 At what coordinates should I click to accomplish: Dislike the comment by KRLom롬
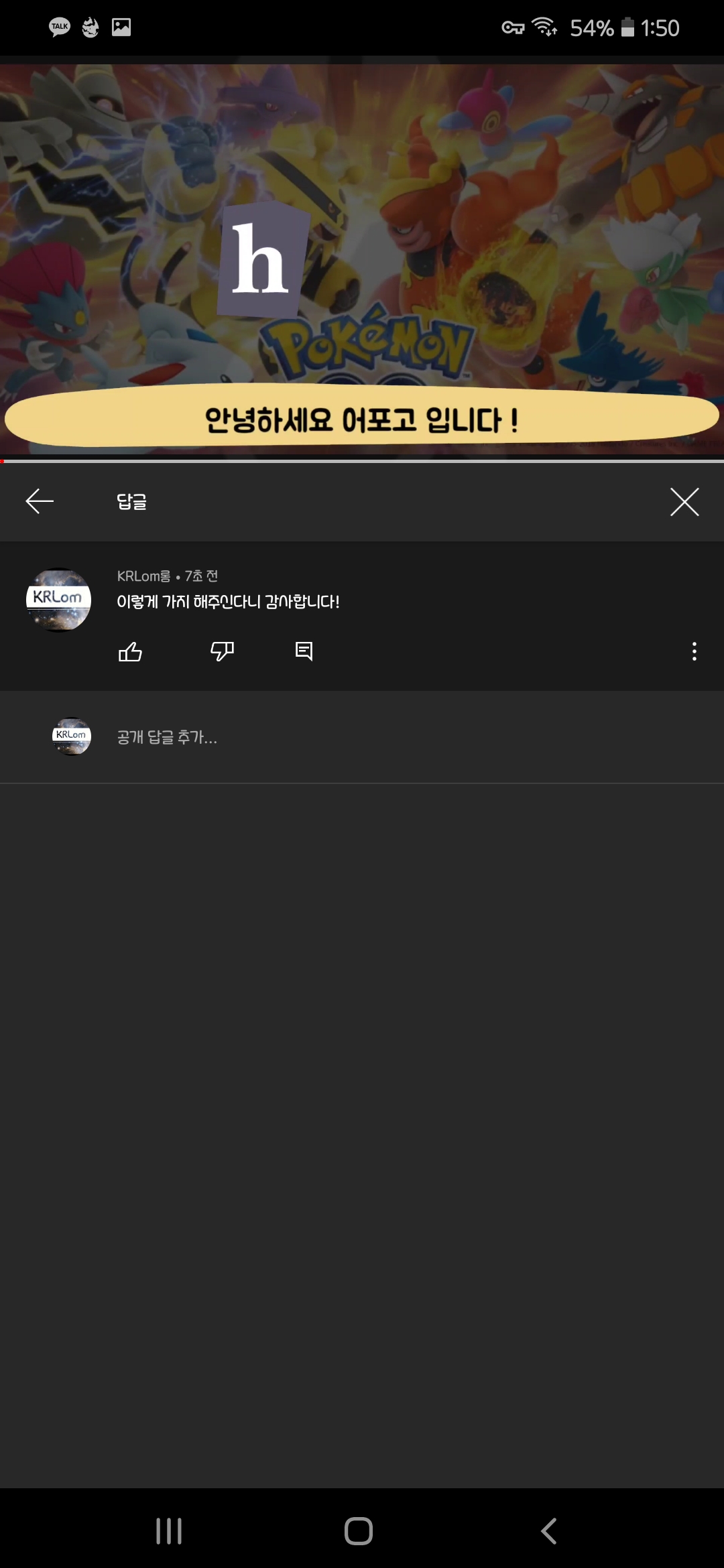point(222,651)
